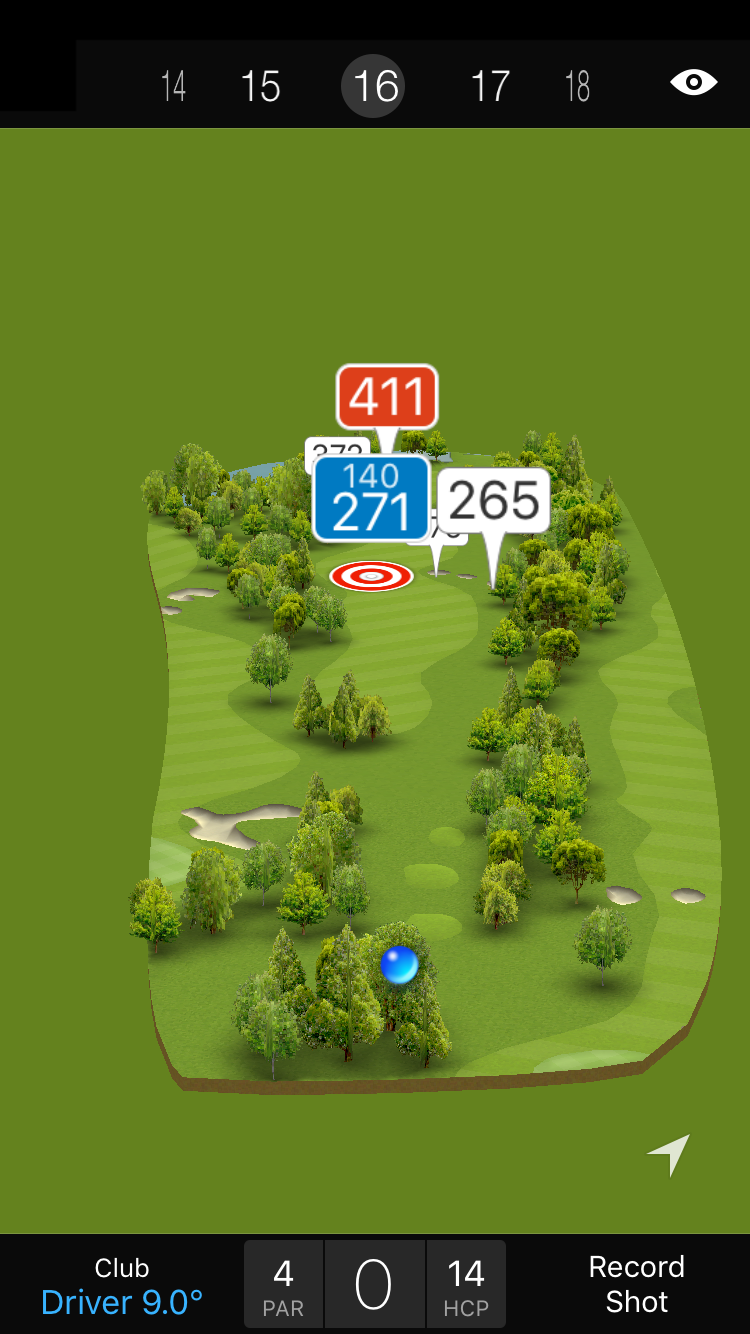The image size is (750, 1334).
Task: Select hole 17
Action: coord(490,86)
